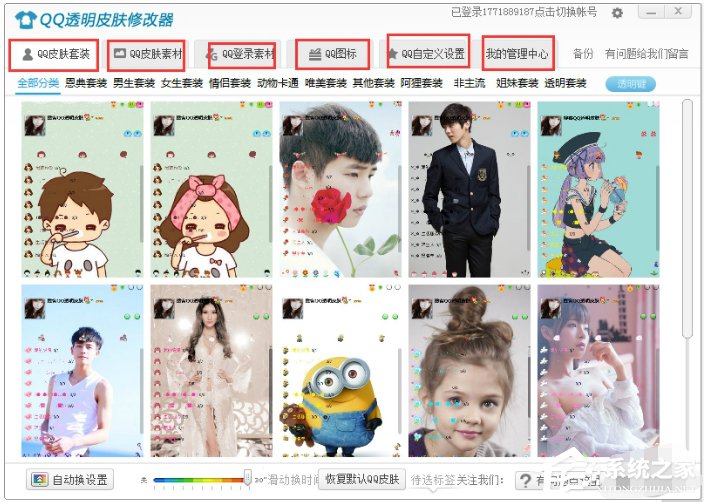Open QQ自定义设置 tab
This screenshot has width=705, height=502.
click(x=427, y=53)
